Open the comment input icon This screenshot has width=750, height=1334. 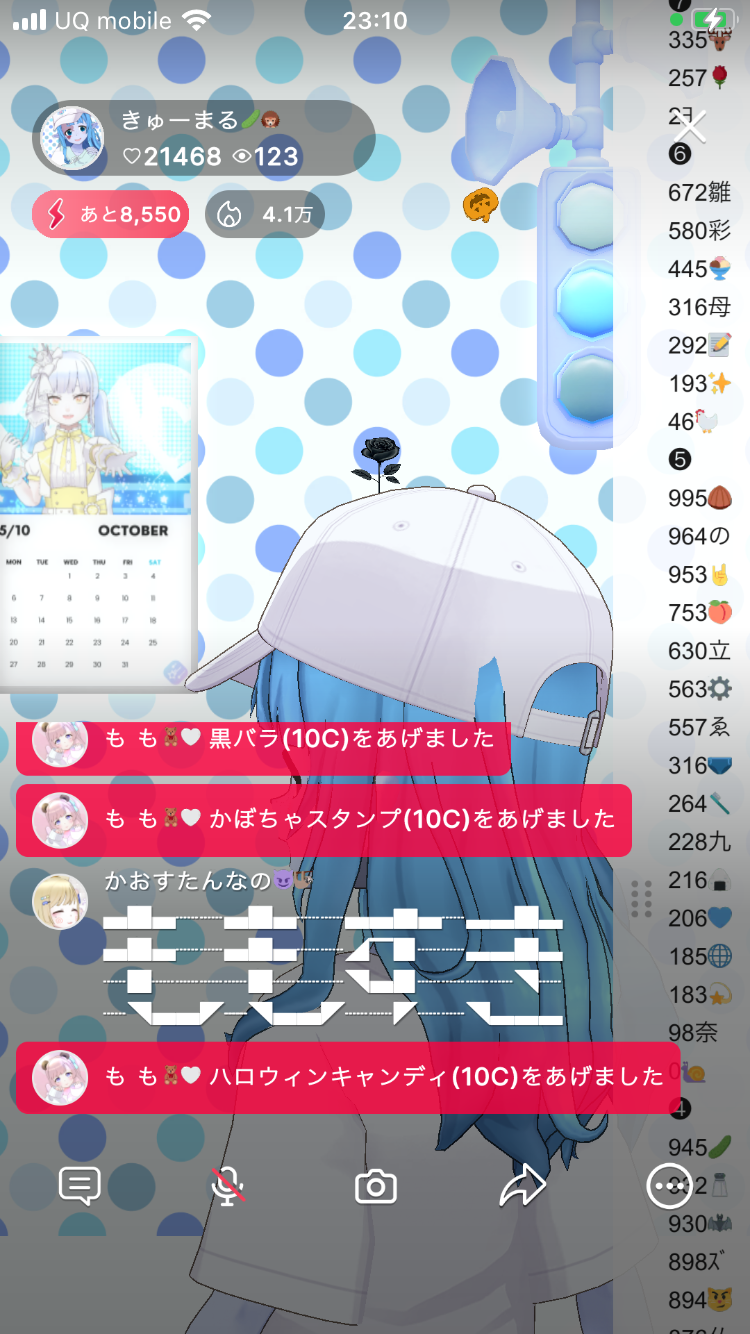click(80, 1187)
